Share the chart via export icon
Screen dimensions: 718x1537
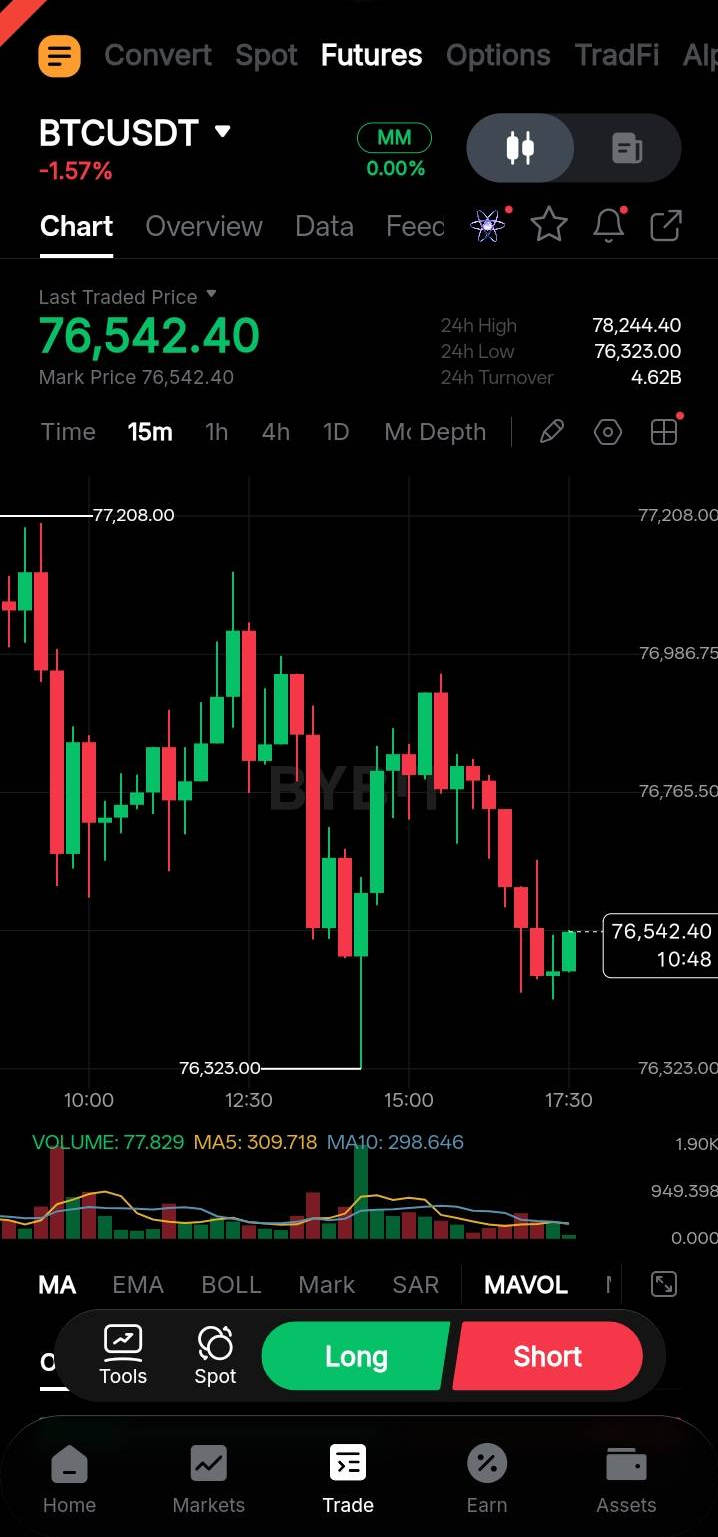pyautogui.click(x=666, y=225)
